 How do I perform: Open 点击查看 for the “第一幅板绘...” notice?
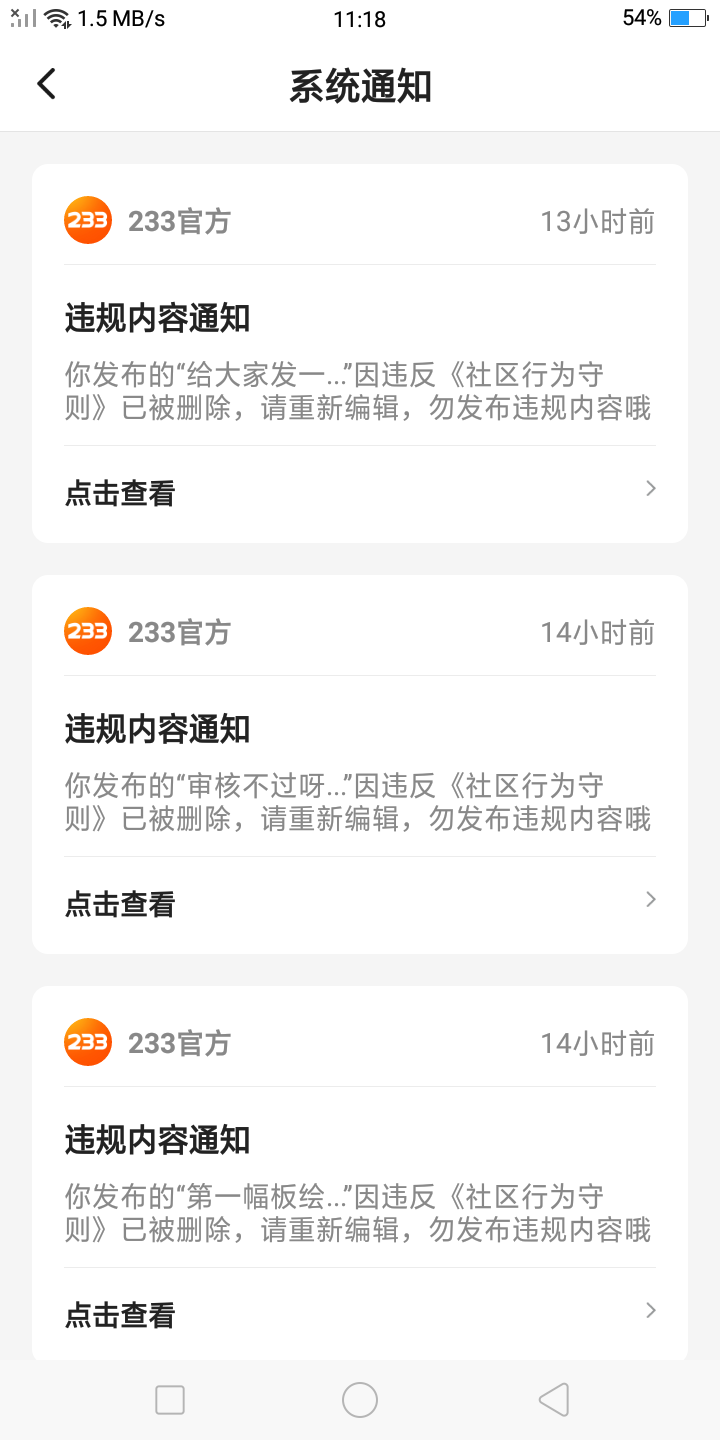click(x=360, y=1315)
